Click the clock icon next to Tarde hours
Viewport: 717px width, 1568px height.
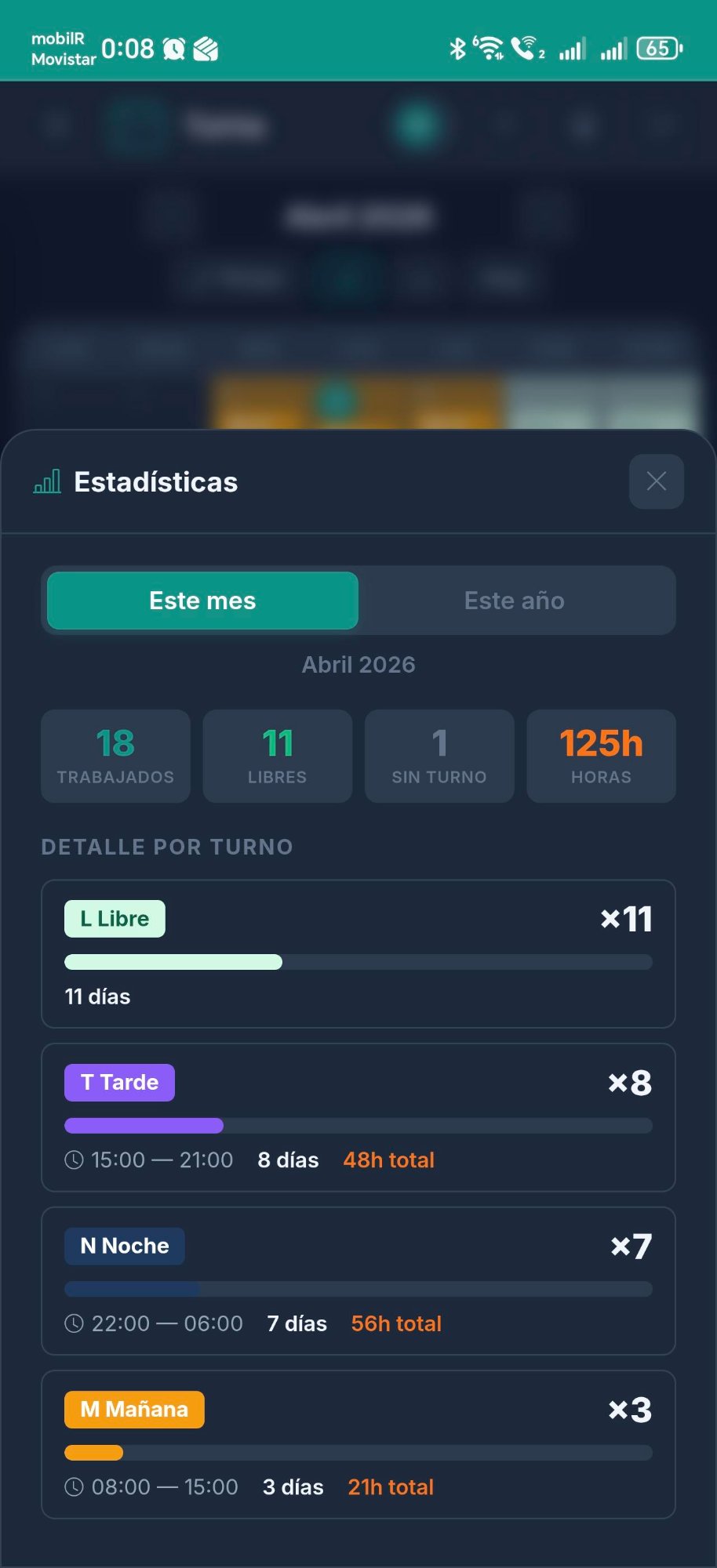tap(74, 1160)
